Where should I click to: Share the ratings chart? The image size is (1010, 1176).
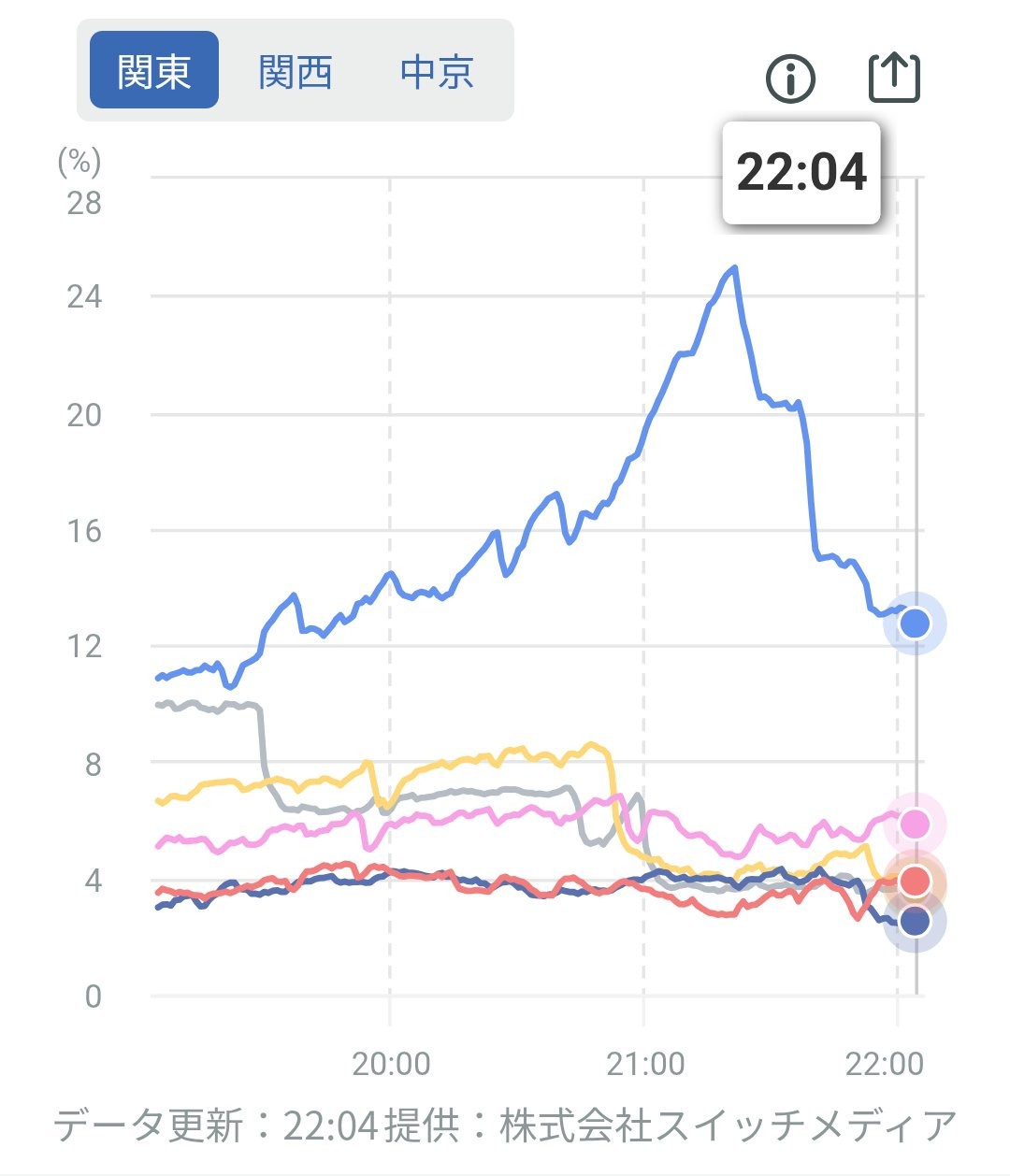(894, 78)
